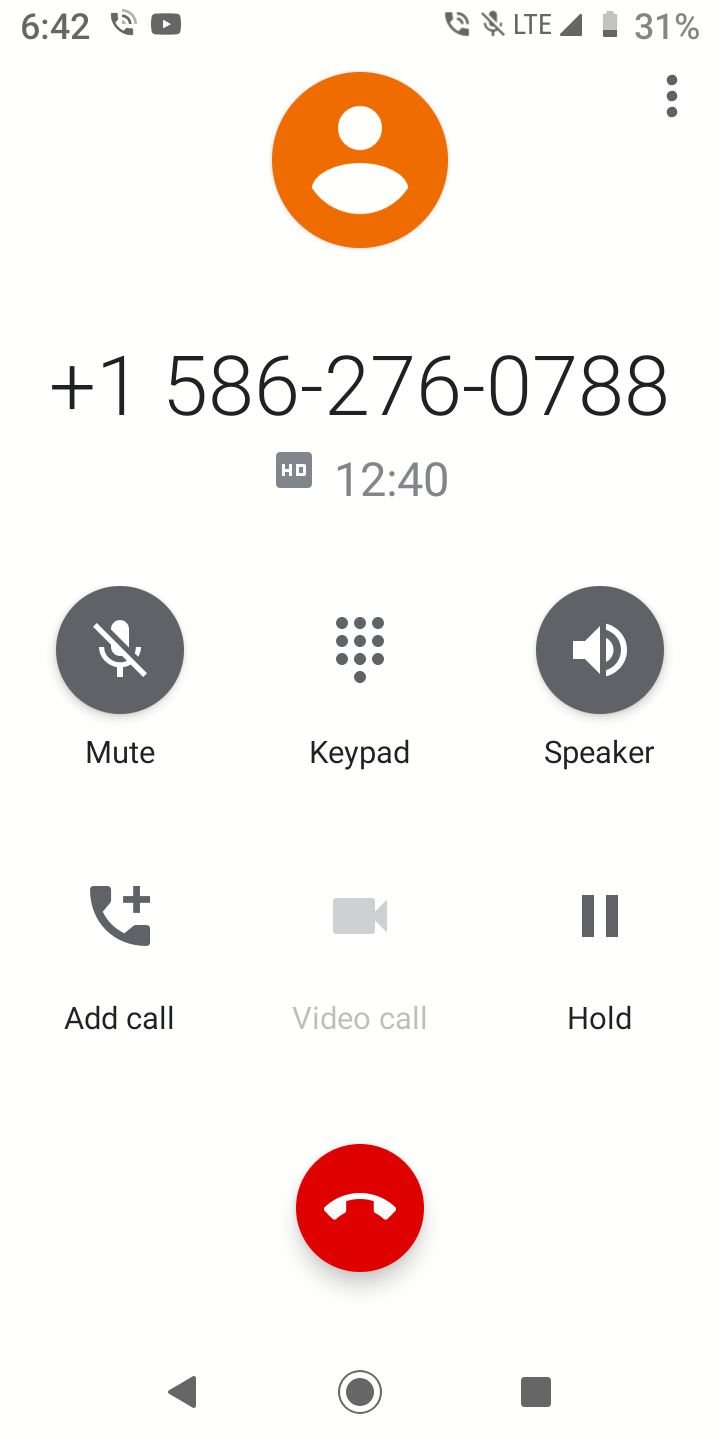The height and width of the screenshot is (1440, 720).
Task: Toggle the Mute microphone button
Action: coord(120,650)
